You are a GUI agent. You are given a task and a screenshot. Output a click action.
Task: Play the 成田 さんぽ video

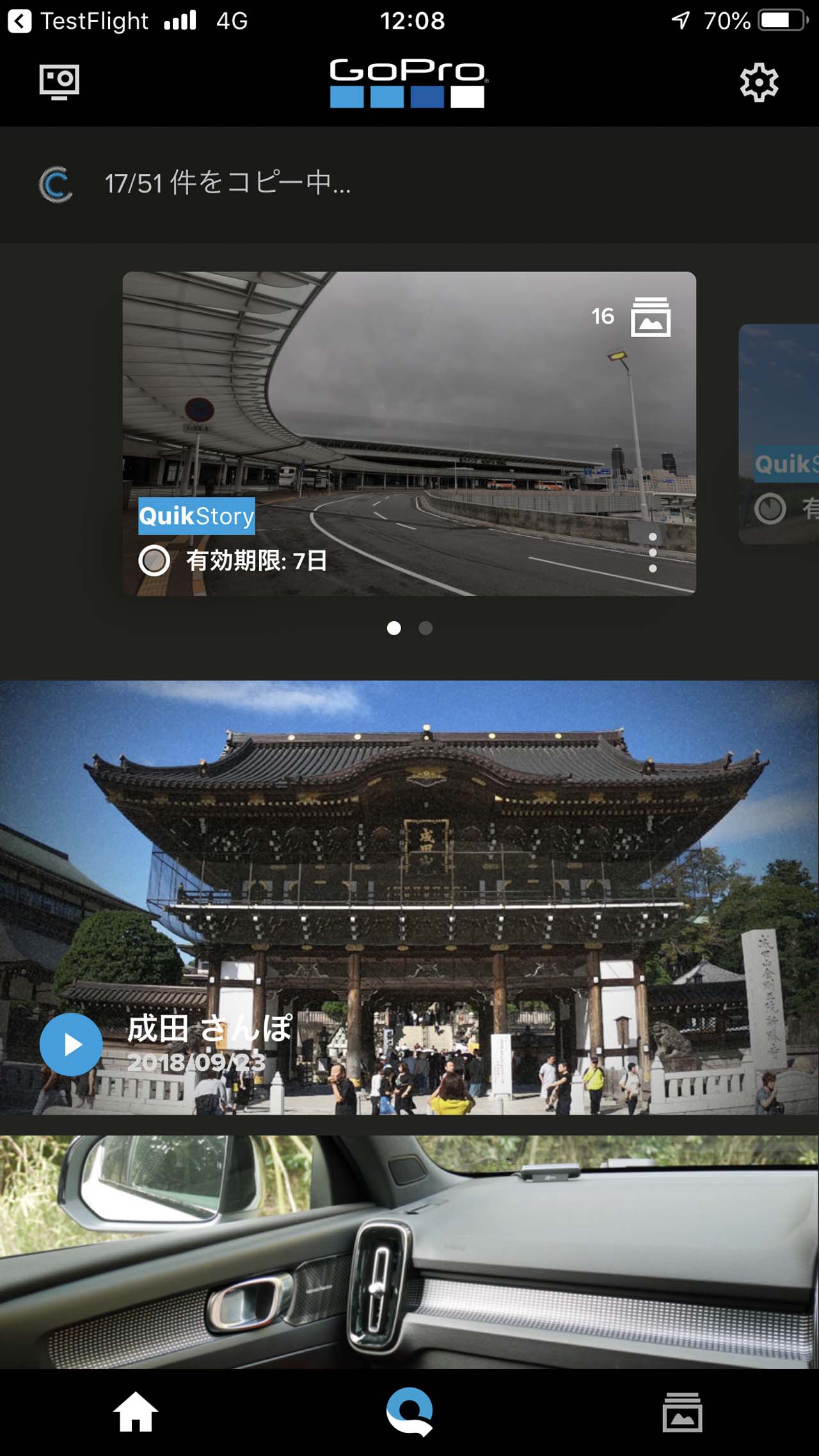pyautogui.click(x=71, y=1044)
